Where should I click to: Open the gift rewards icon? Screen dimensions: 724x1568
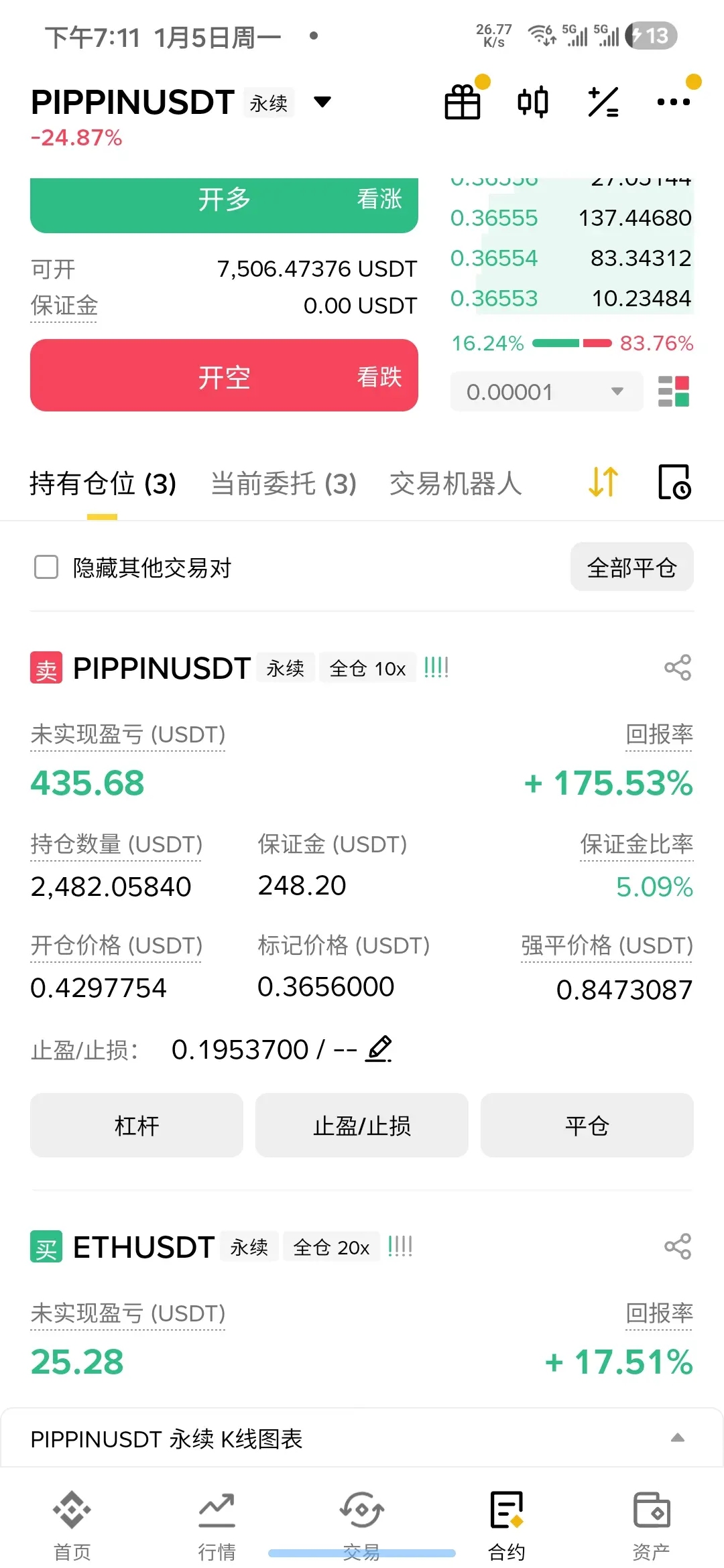click(463, 103)
